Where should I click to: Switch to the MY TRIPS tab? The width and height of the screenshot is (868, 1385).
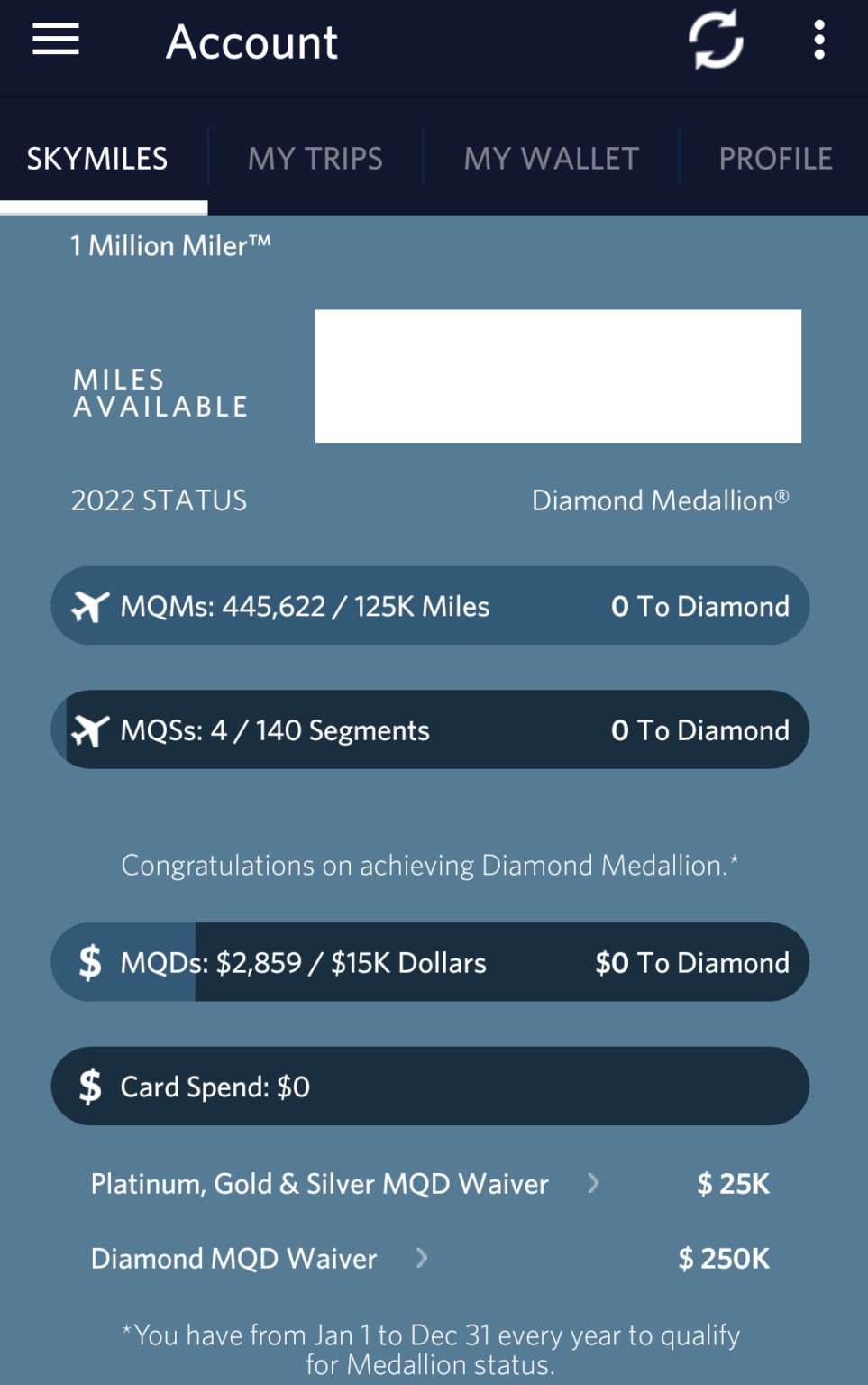point(315,158)
